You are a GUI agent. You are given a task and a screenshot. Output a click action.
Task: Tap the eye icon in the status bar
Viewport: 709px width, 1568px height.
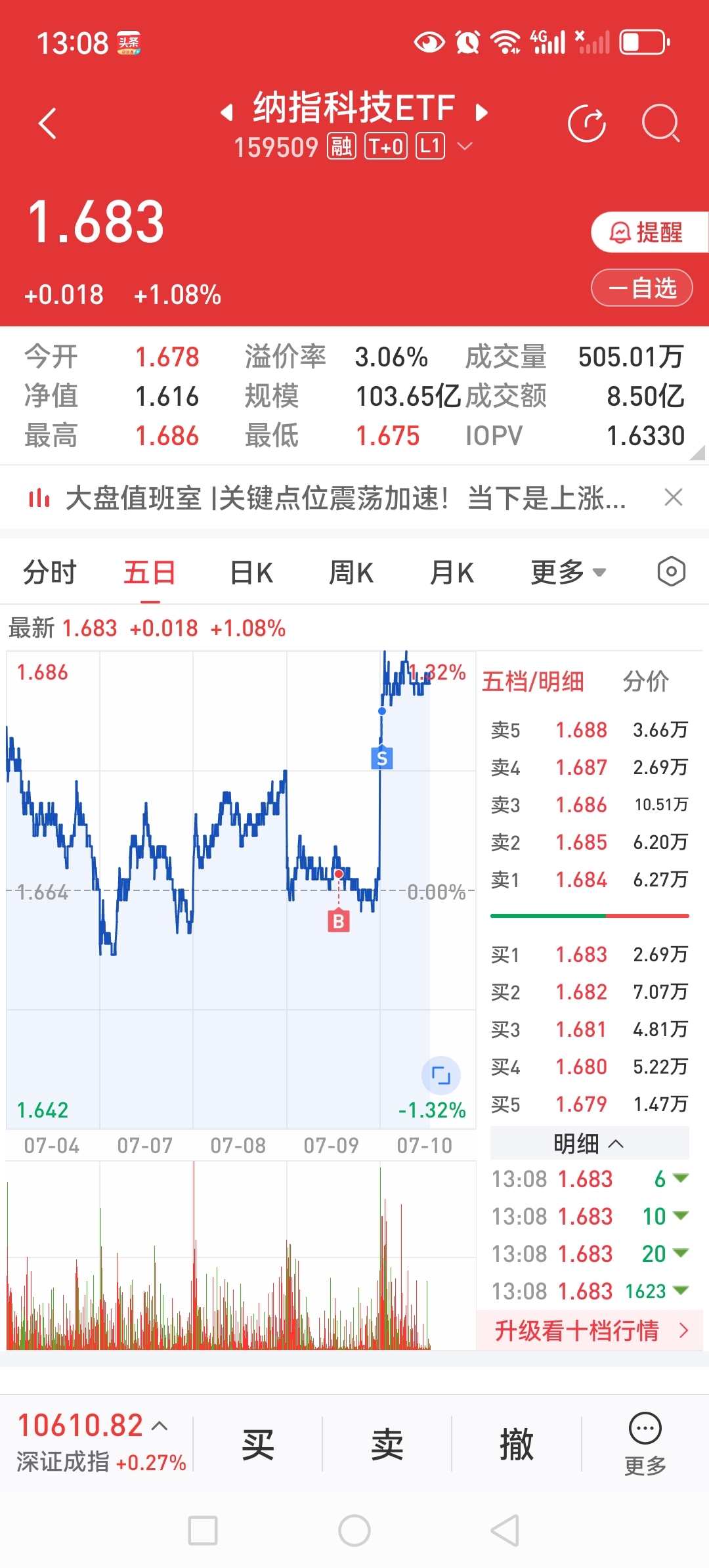tap(428, 41)
